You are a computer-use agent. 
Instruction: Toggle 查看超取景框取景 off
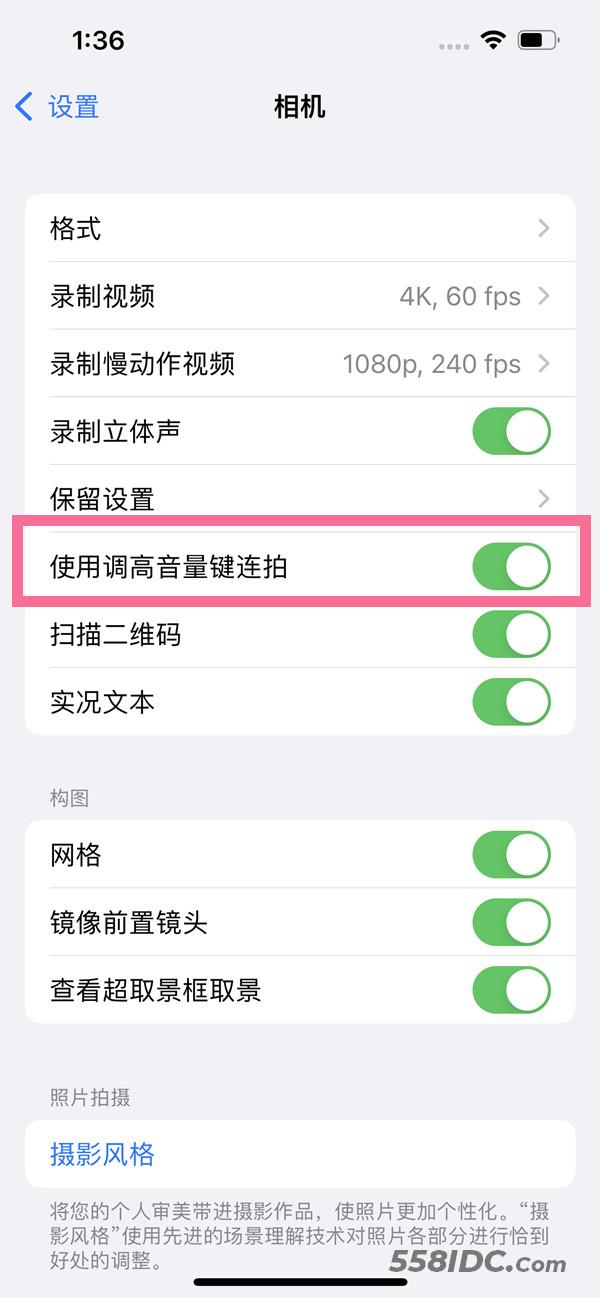click(511, 990)
